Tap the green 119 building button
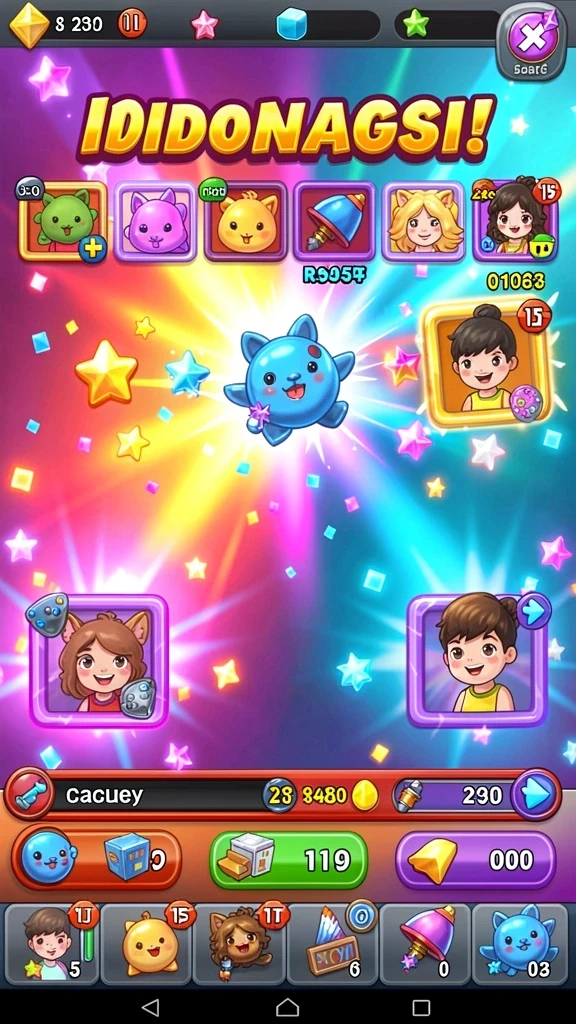Image resolution: width=576 pixels, height=1024 pixels. [x=288, y=859]
